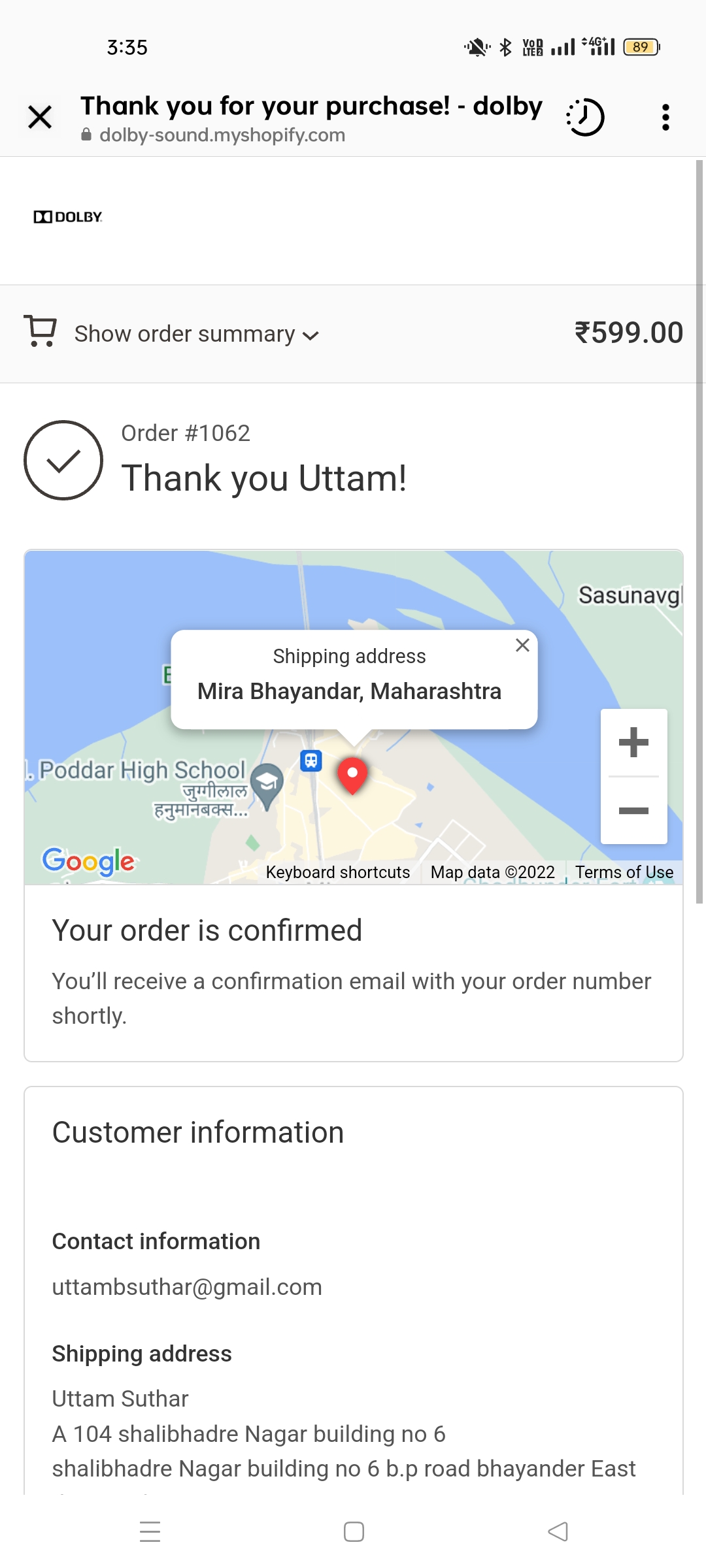Open the browser overflow menu
This screenshot has height=1568, width=706.
coord(665,118)
